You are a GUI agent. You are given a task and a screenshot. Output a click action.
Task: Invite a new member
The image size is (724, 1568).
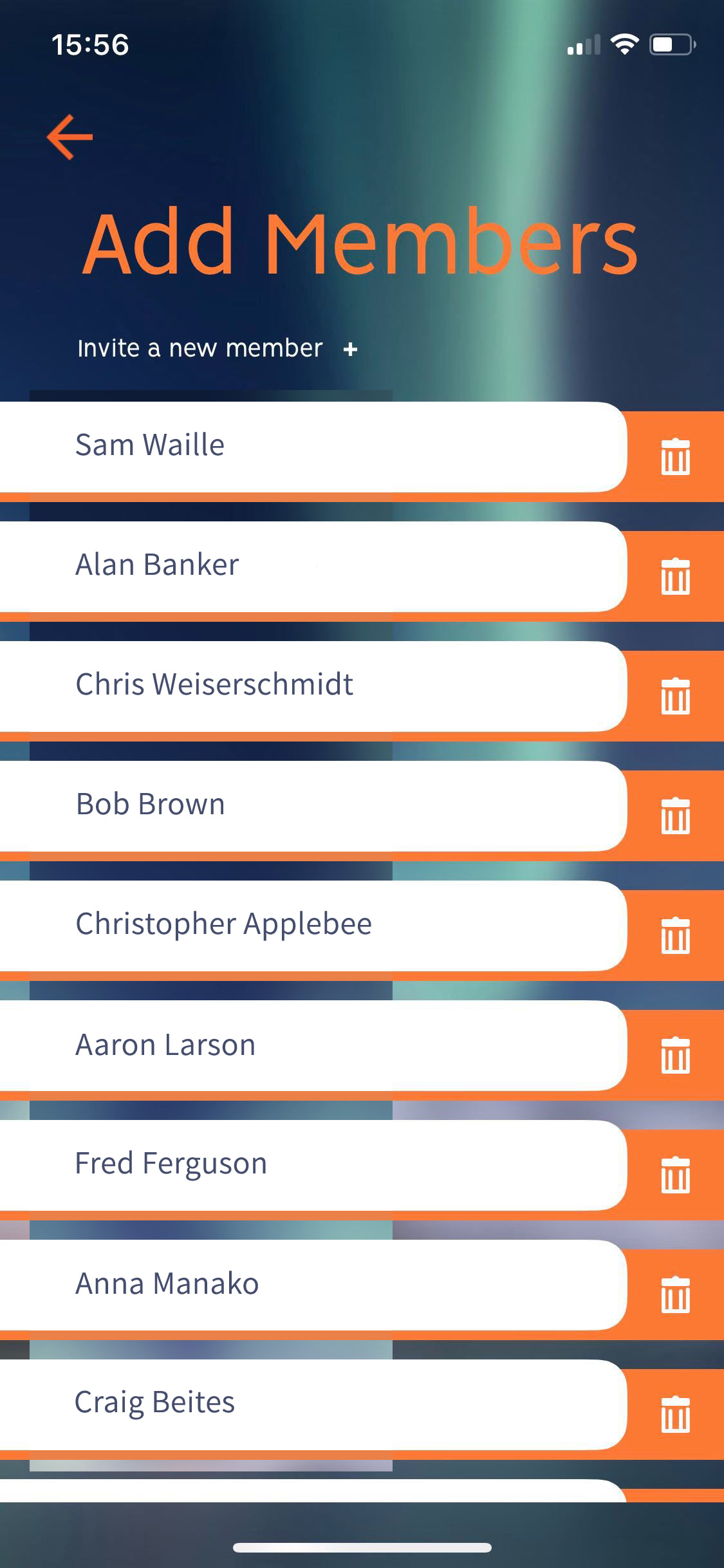click(218, 348)
